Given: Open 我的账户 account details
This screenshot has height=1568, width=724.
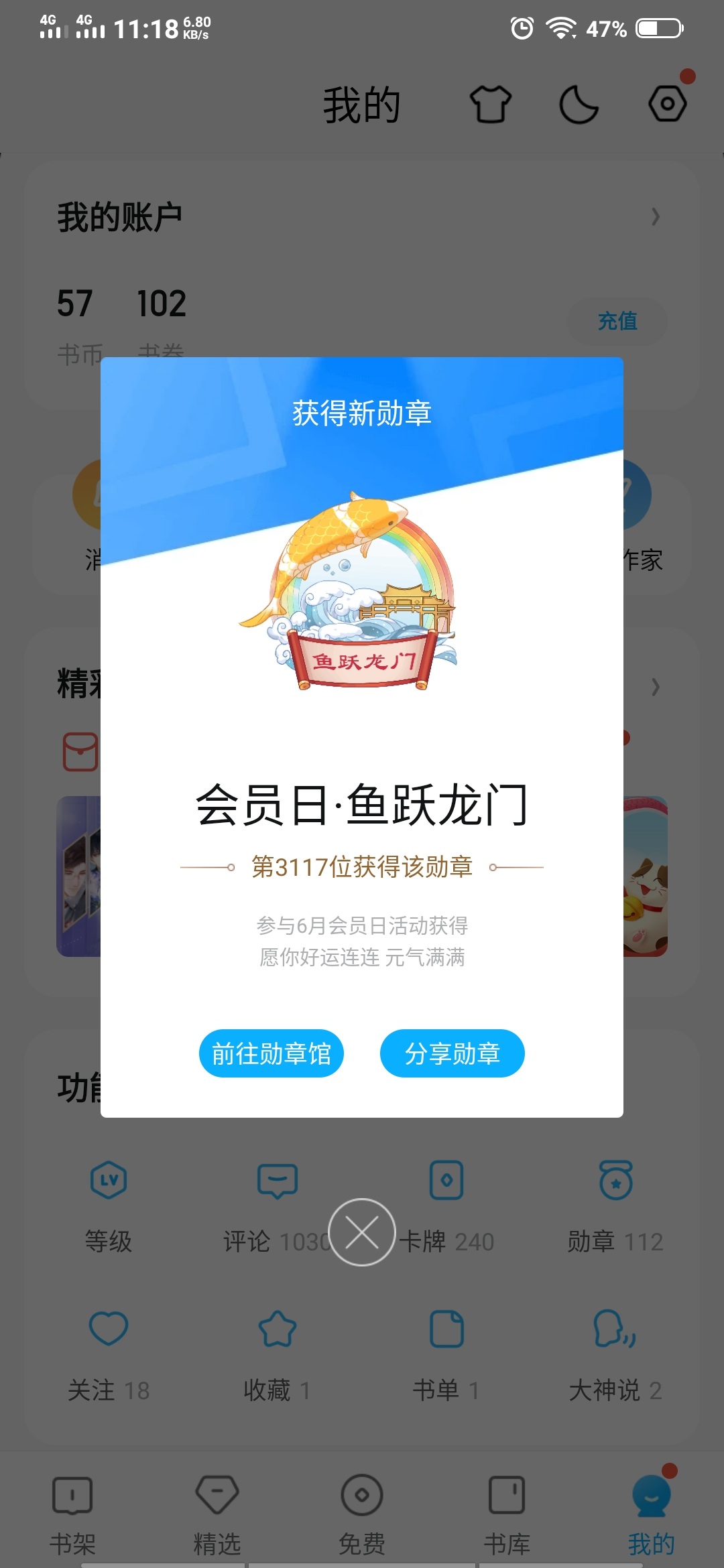Looking at the screenshot, I should [x=362, y=217].
